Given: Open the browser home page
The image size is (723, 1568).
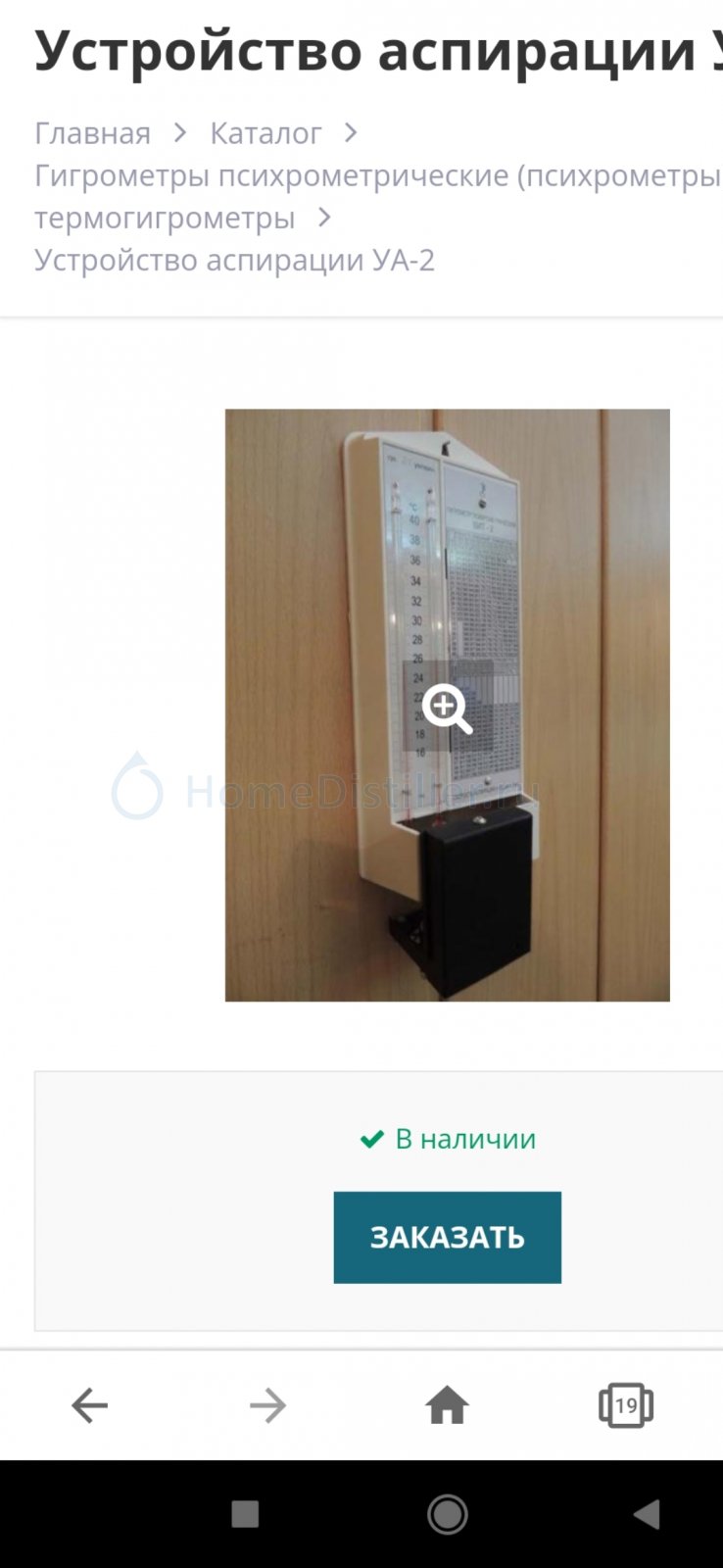Looking at the screenshot, I should [x=448, y=1406].
